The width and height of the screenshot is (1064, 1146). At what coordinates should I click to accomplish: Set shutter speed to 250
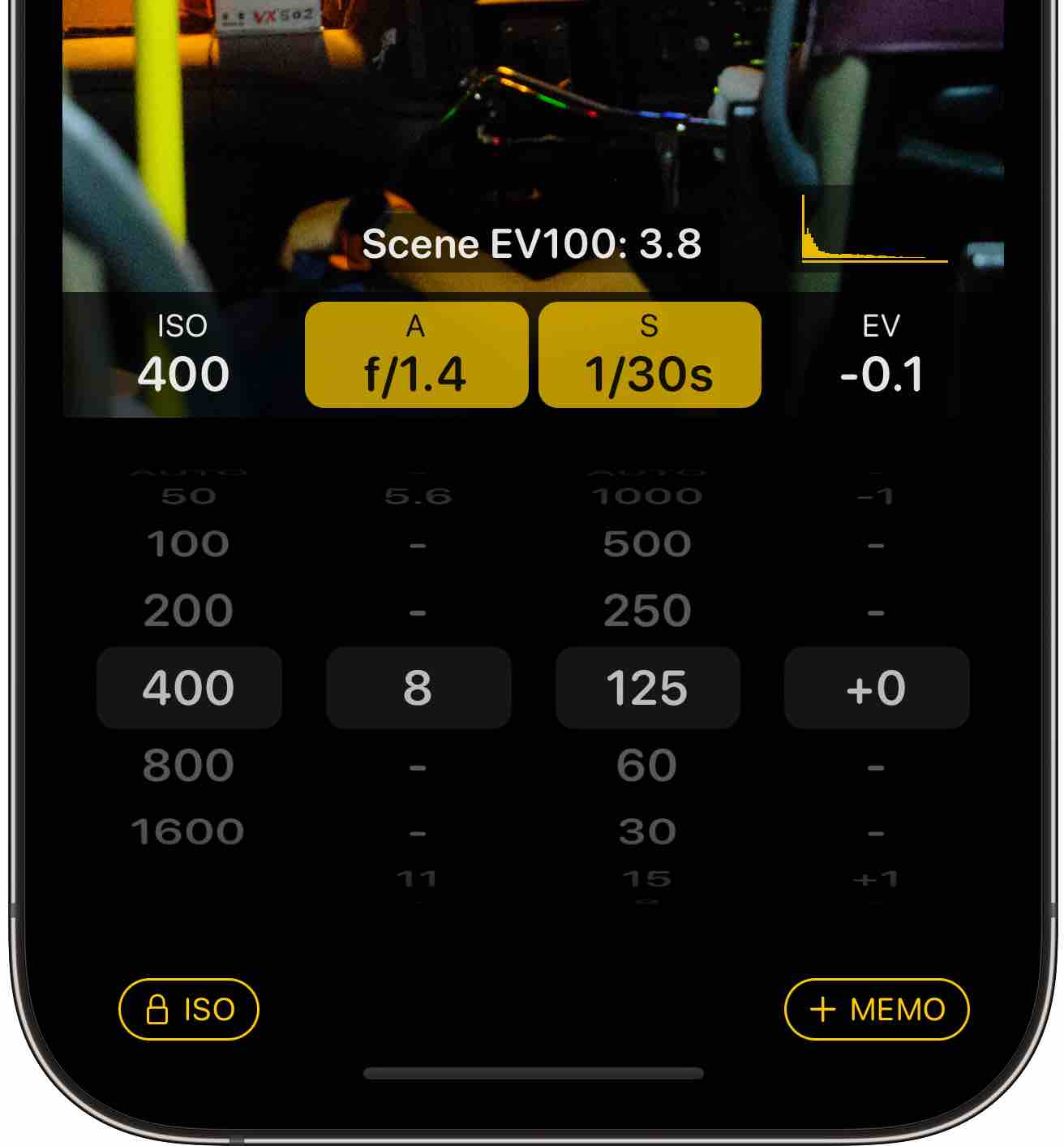pos(647,611)
